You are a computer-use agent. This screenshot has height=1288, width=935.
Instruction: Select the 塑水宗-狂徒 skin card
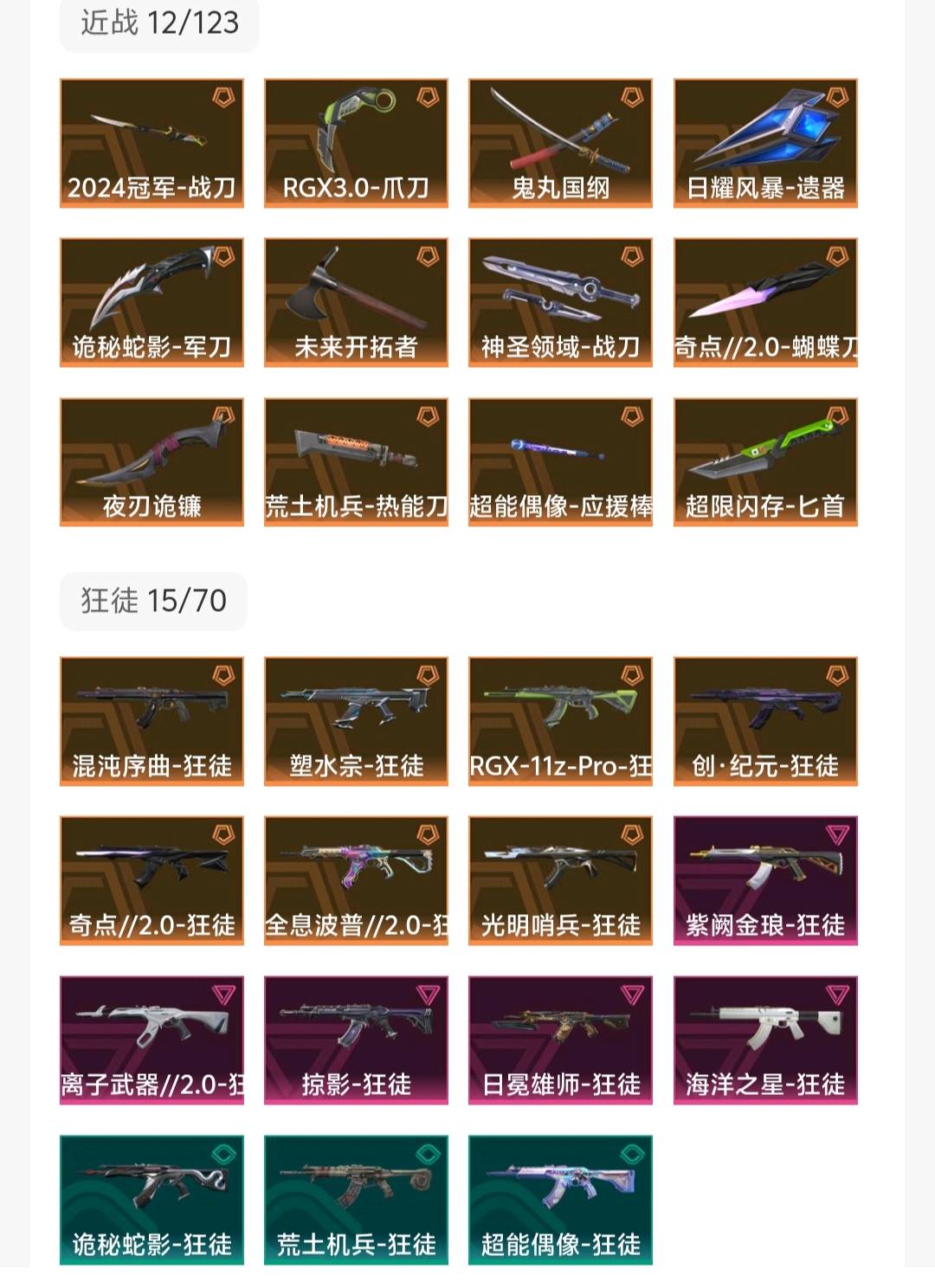coord(356,722)
